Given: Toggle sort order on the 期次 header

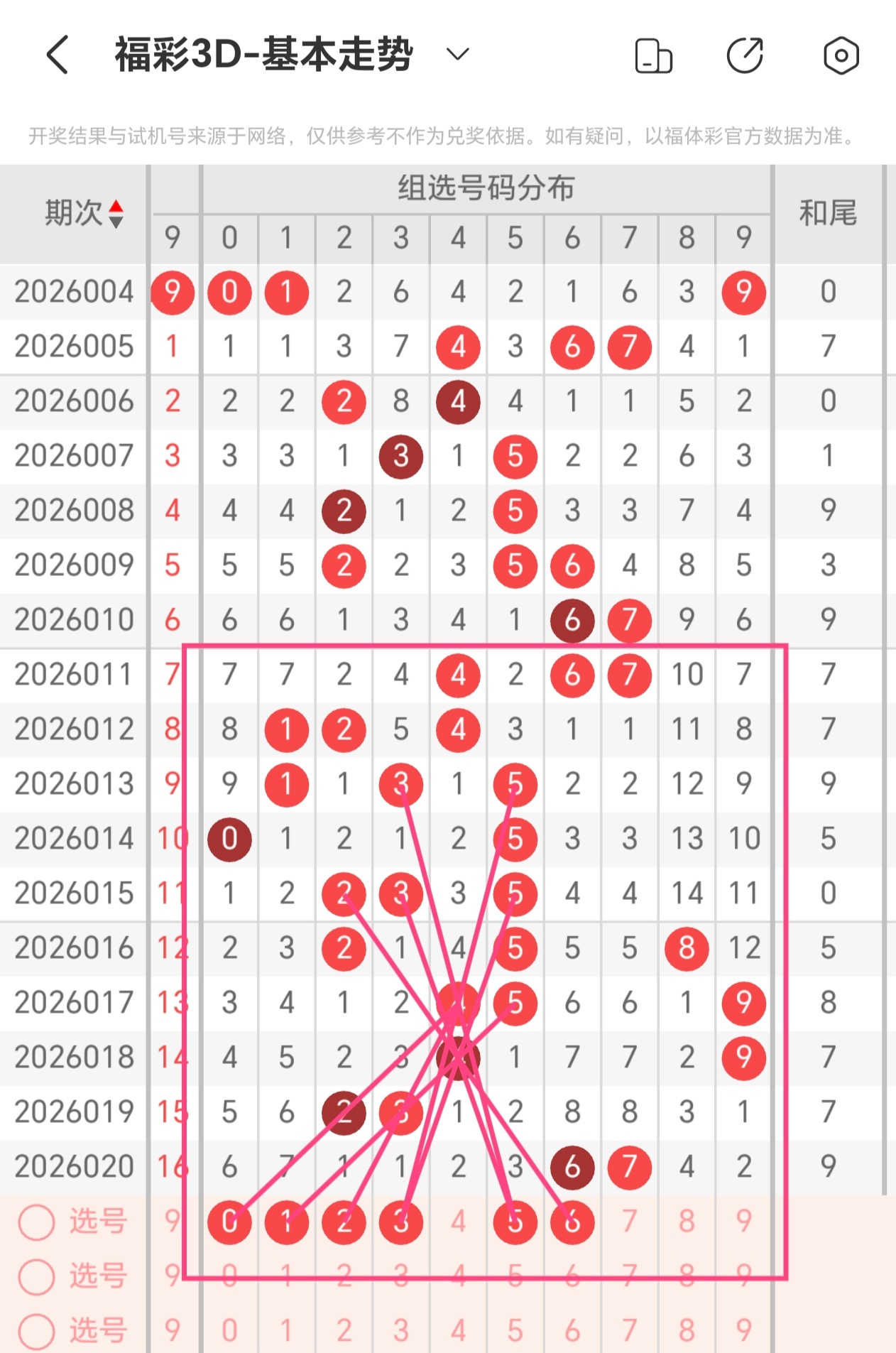Looking at the screenshot, I should click(84, 213).
